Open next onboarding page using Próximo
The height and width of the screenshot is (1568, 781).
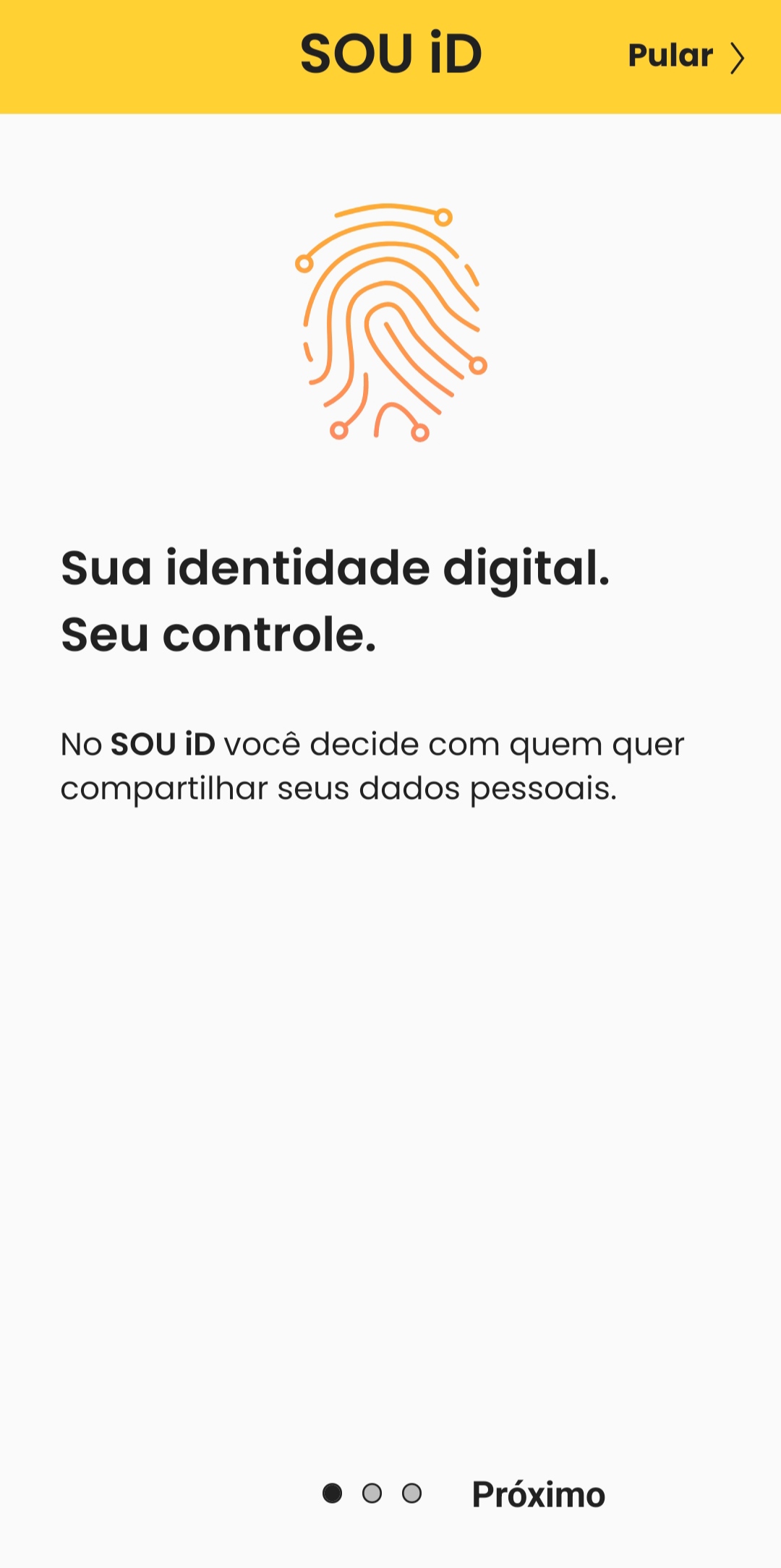(539, 1495)
